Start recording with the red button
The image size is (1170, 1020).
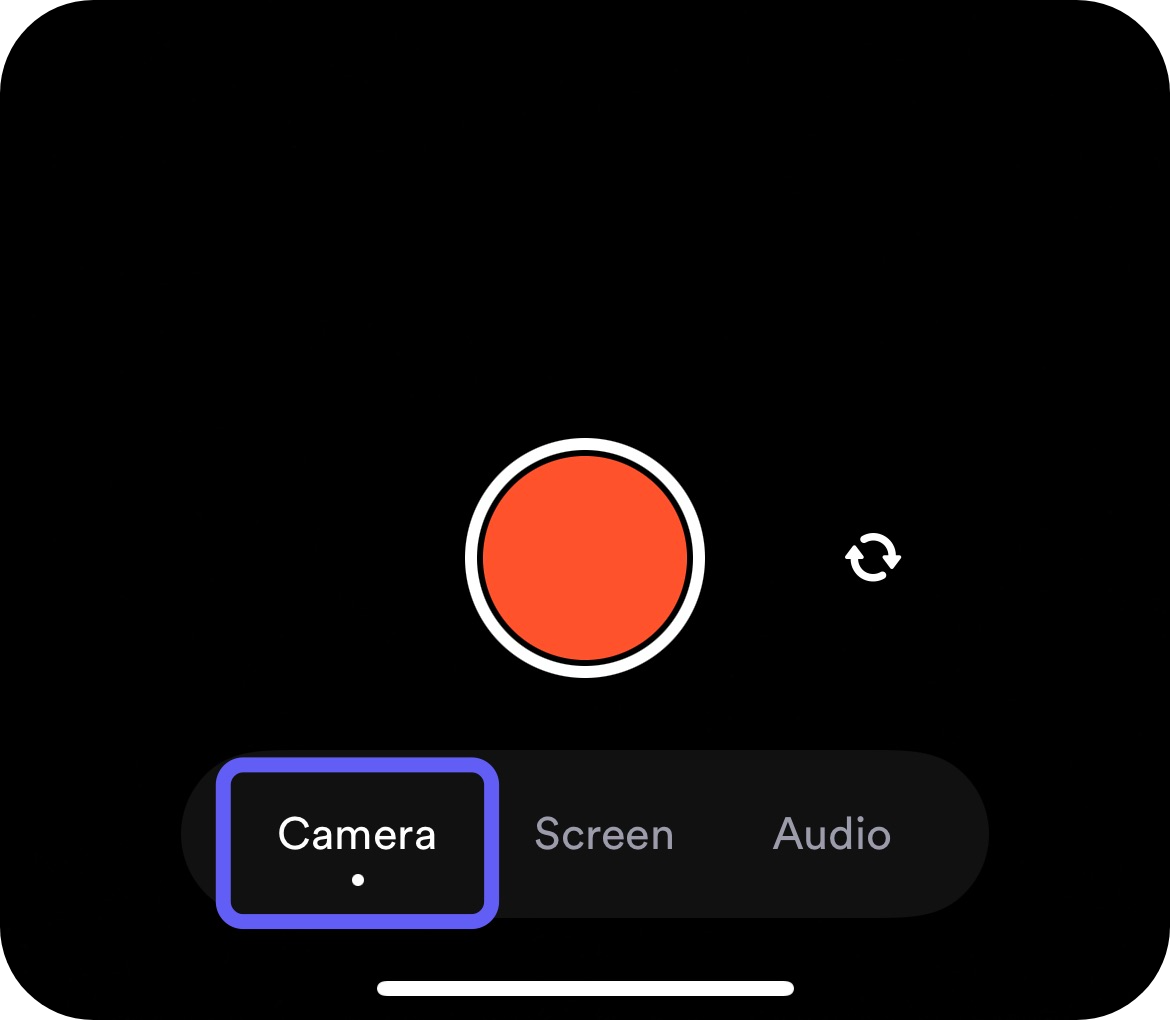585,558
